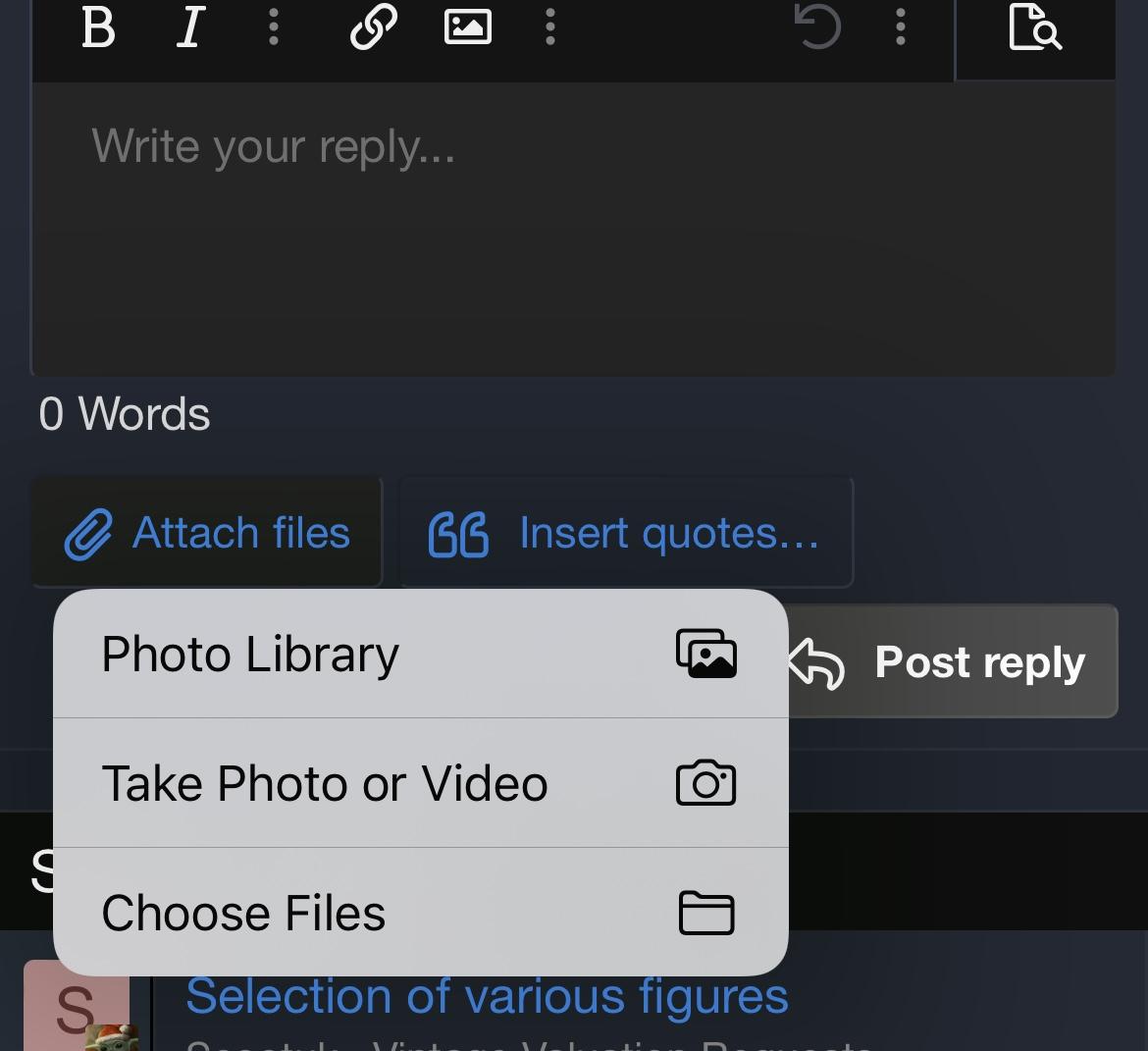The width and height of the screenshot is (1148, 1051).
Task: Pick the Choose Files option
Action: pyautogui.click(x=420, y=913)
